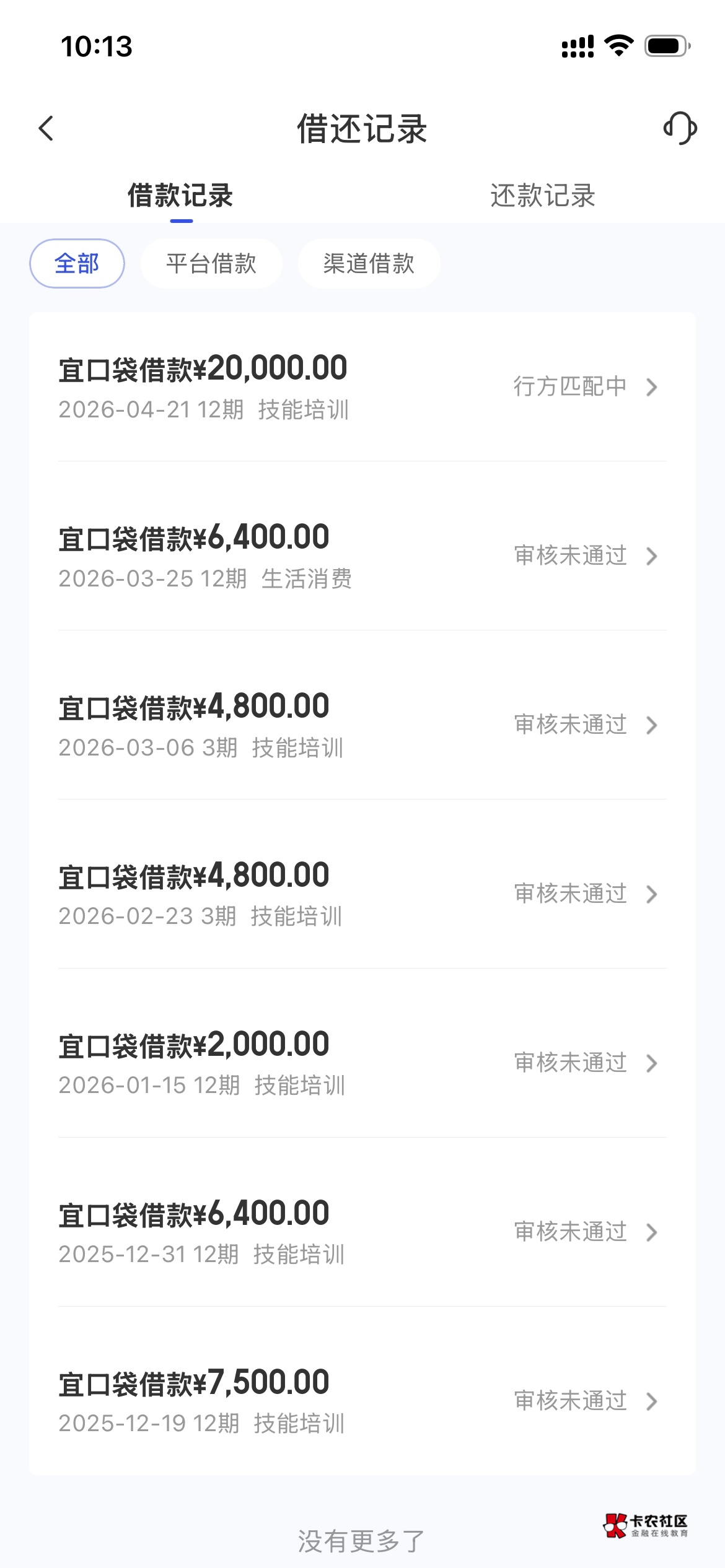Select the 借款记录 tab
This screenshot has height=1568, width=725.
pyautogui.click(x=180, y=196)
